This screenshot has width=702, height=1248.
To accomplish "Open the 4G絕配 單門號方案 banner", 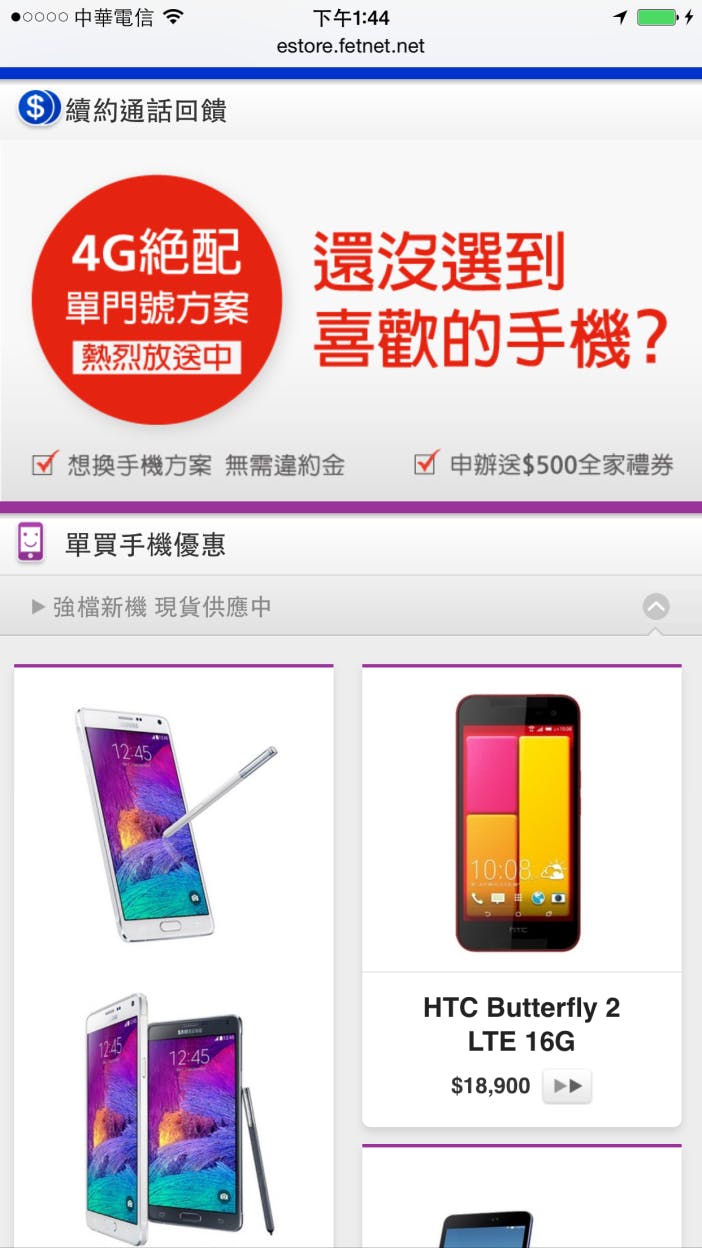I will [x=350, y=320].
